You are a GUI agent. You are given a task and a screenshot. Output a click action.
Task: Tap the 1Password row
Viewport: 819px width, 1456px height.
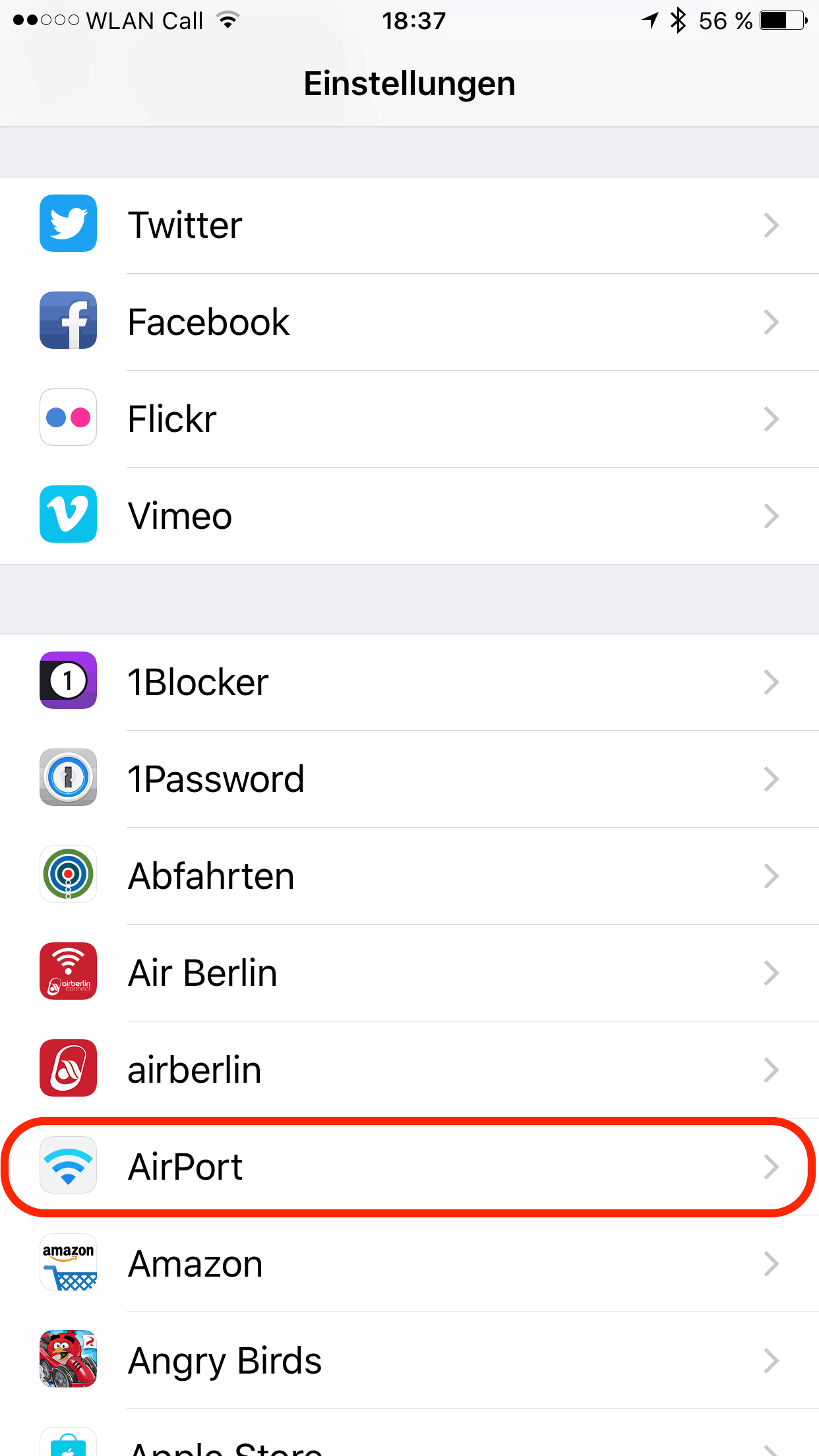(x=409, y=779)
